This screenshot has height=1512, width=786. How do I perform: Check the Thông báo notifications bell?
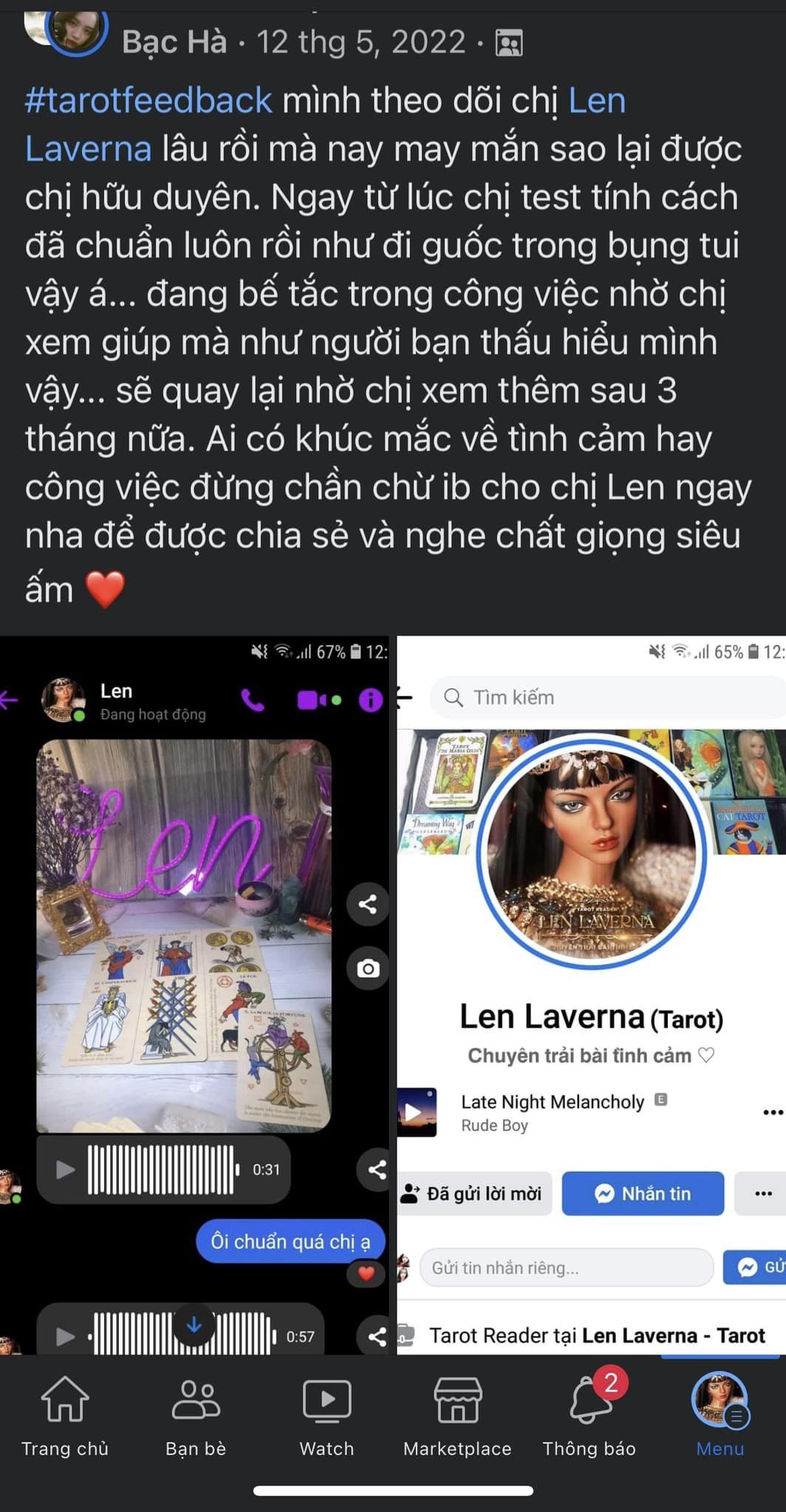tap(589, 1417)
